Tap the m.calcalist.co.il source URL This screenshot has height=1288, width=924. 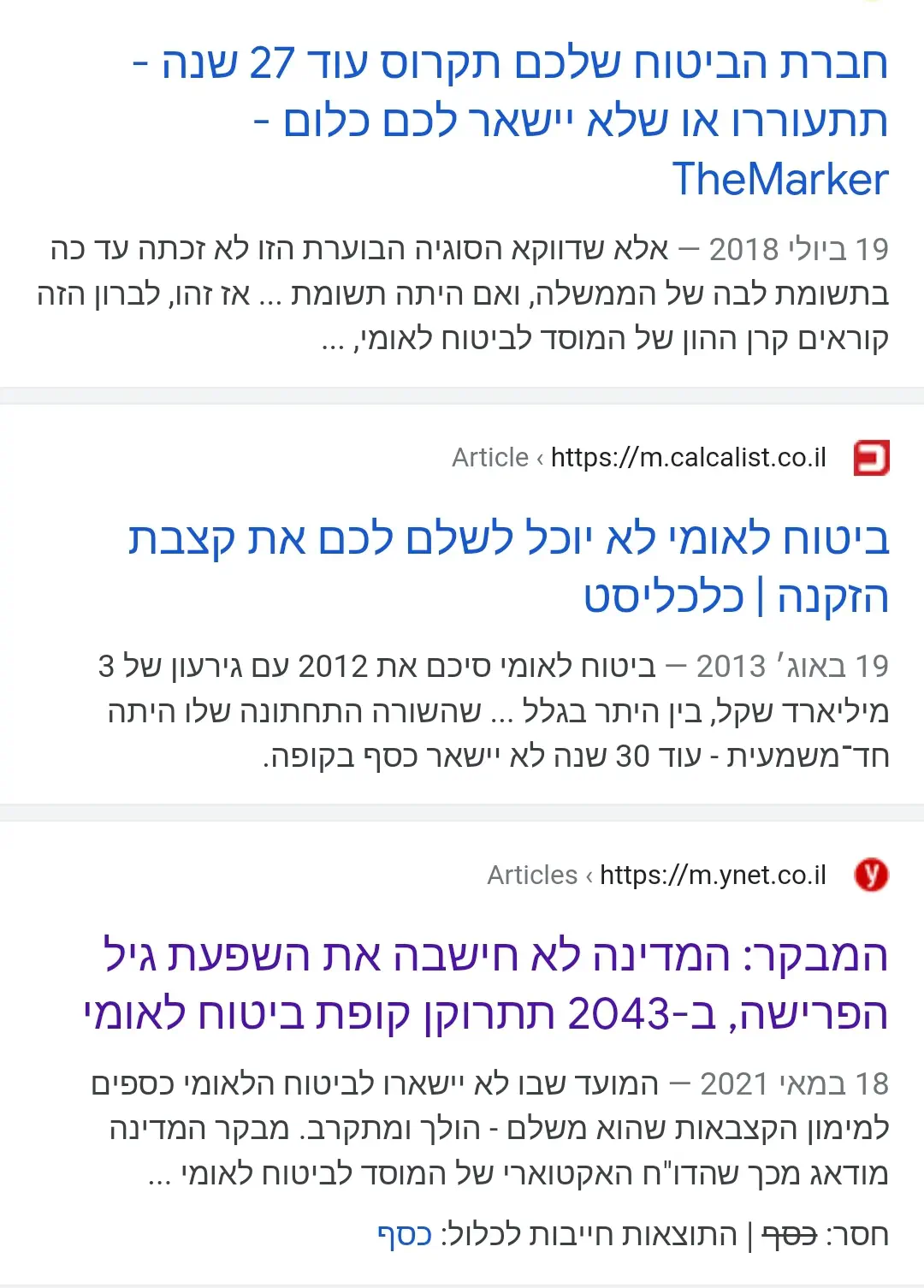pos(688,458)
